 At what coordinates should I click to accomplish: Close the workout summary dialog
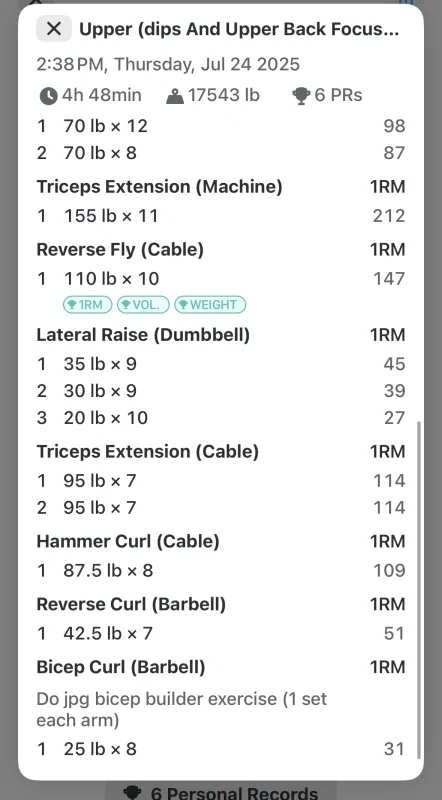point(54,29)
